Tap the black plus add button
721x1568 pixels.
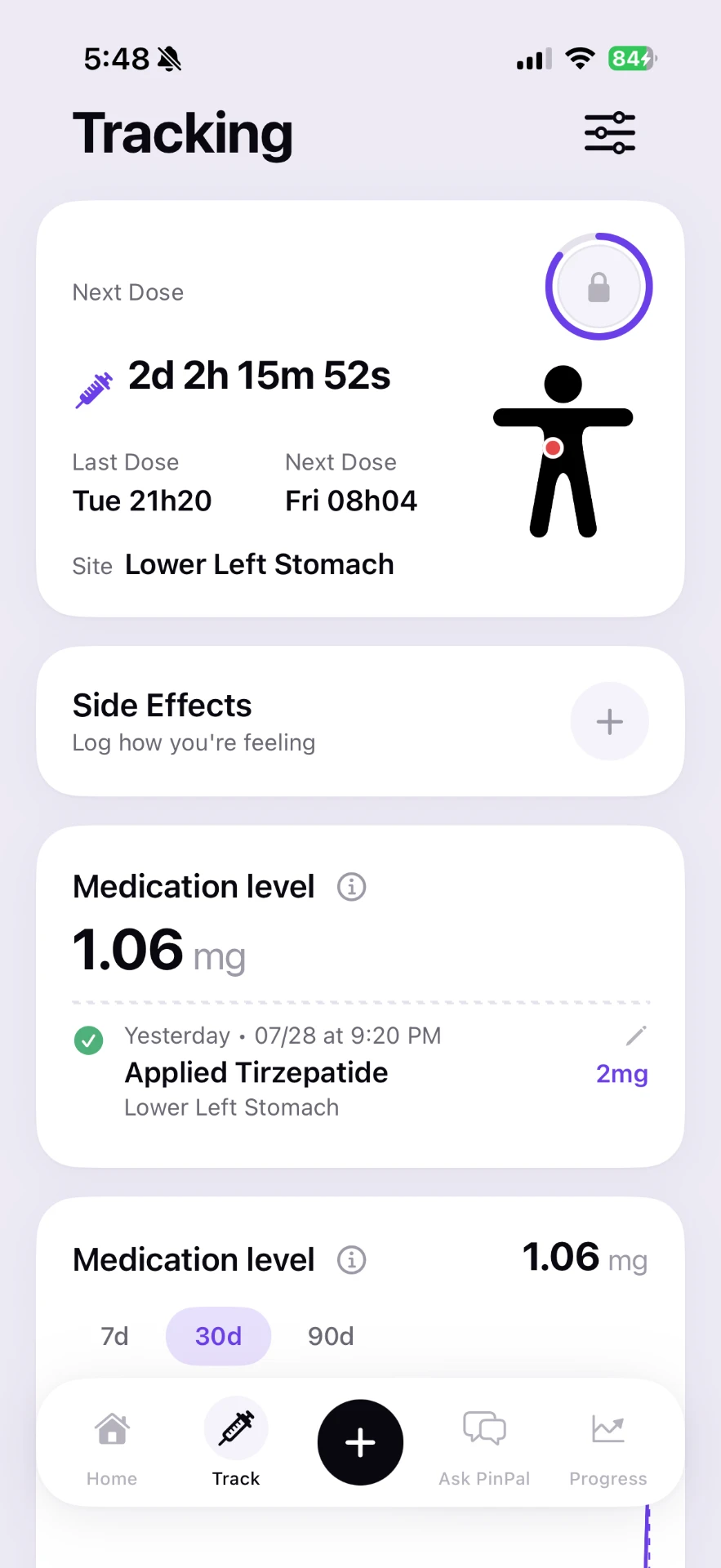coord(360,1442)
